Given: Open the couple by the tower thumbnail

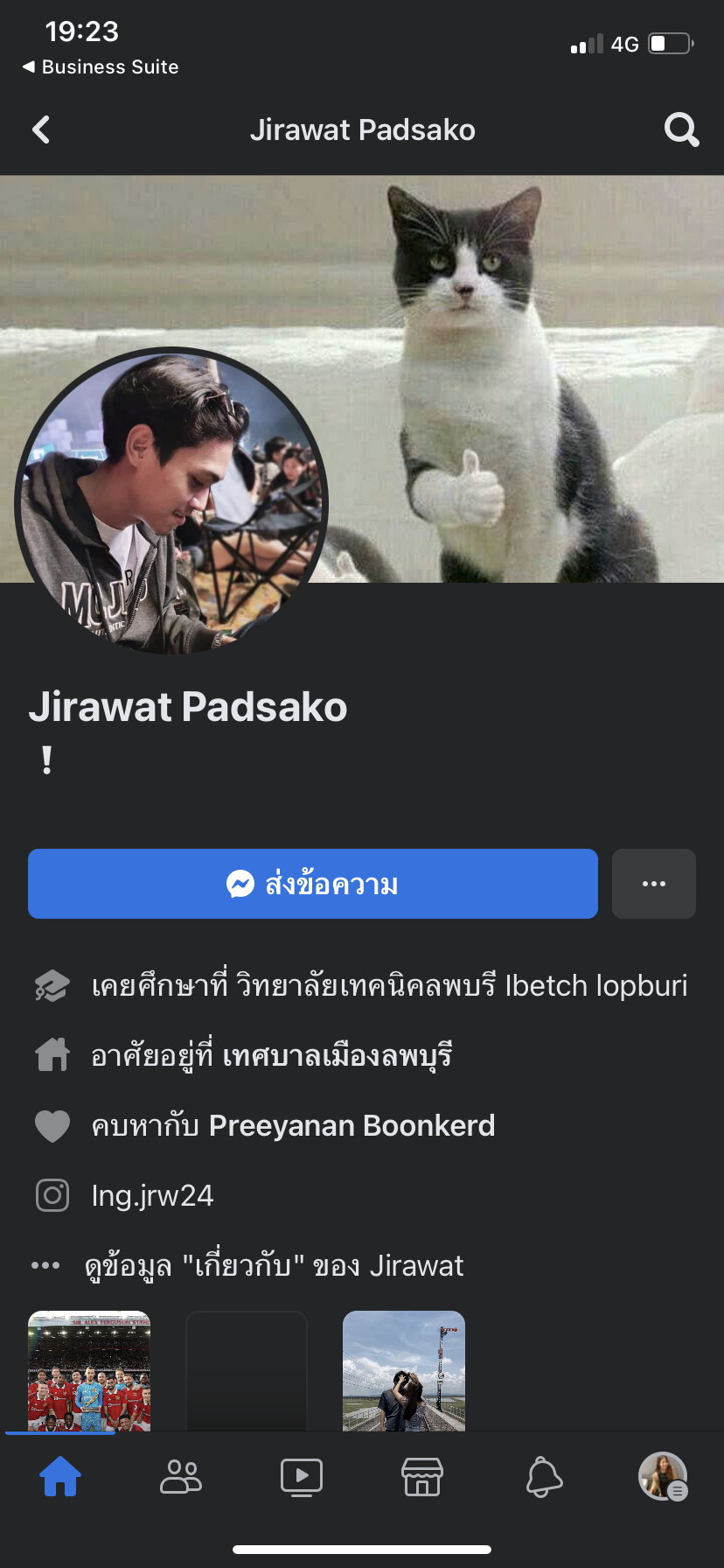Looking at the screenshot, I should 404,1370.
